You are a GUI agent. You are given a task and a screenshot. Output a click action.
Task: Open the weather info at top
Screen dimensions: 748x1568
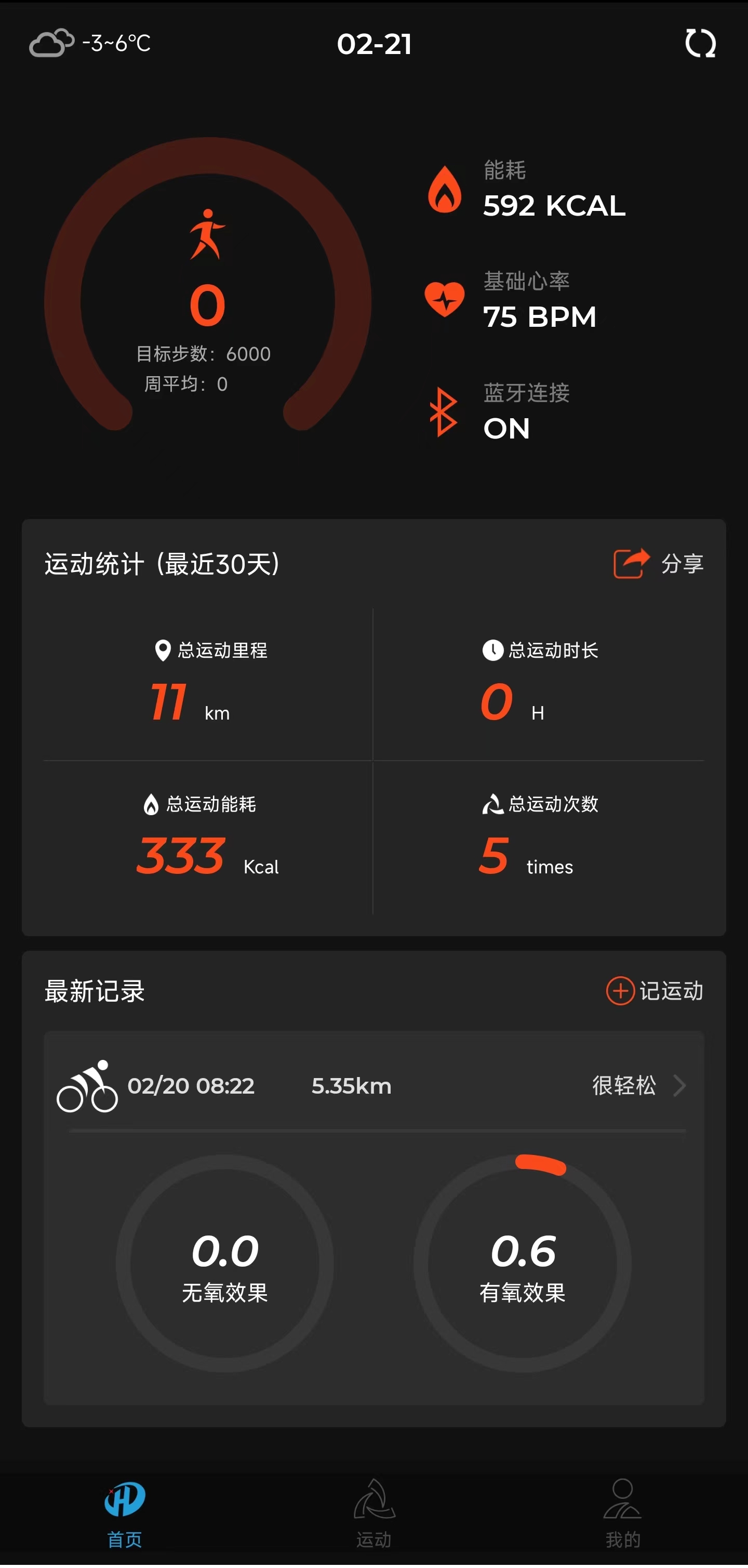click(90, 43)
